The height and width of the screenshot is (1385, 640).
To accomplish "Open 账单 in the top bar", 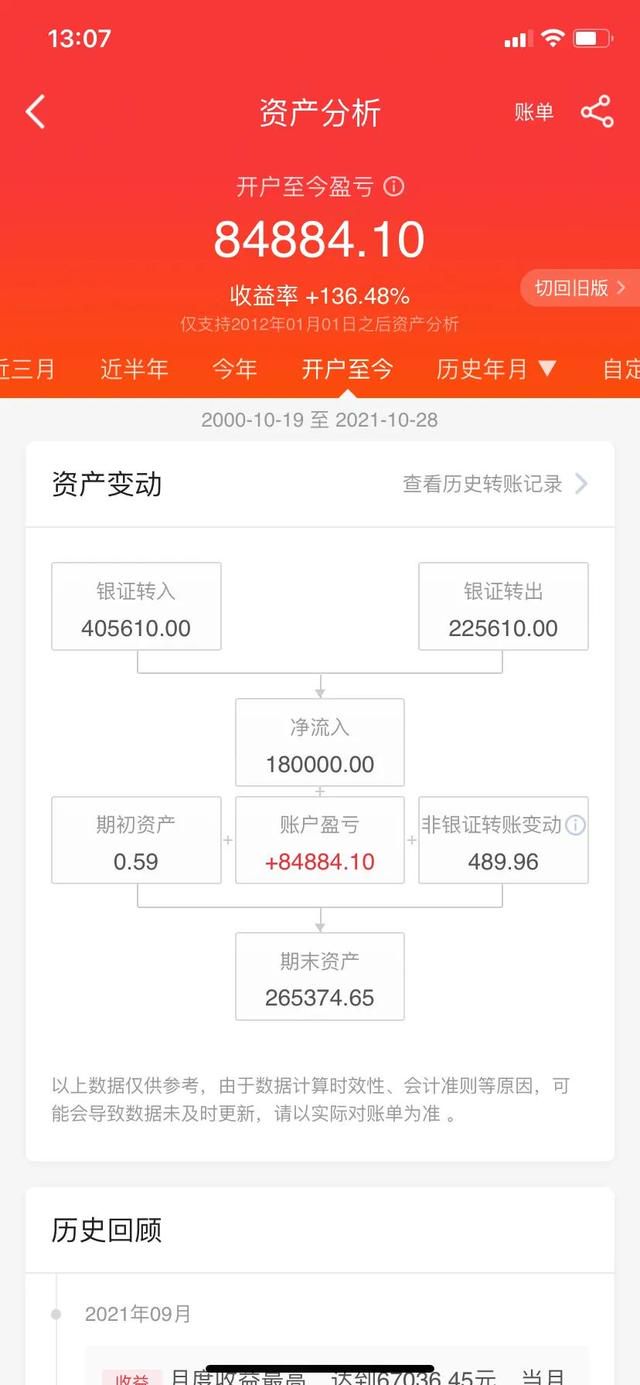I will pyautogui.click(x=534, y=112).
